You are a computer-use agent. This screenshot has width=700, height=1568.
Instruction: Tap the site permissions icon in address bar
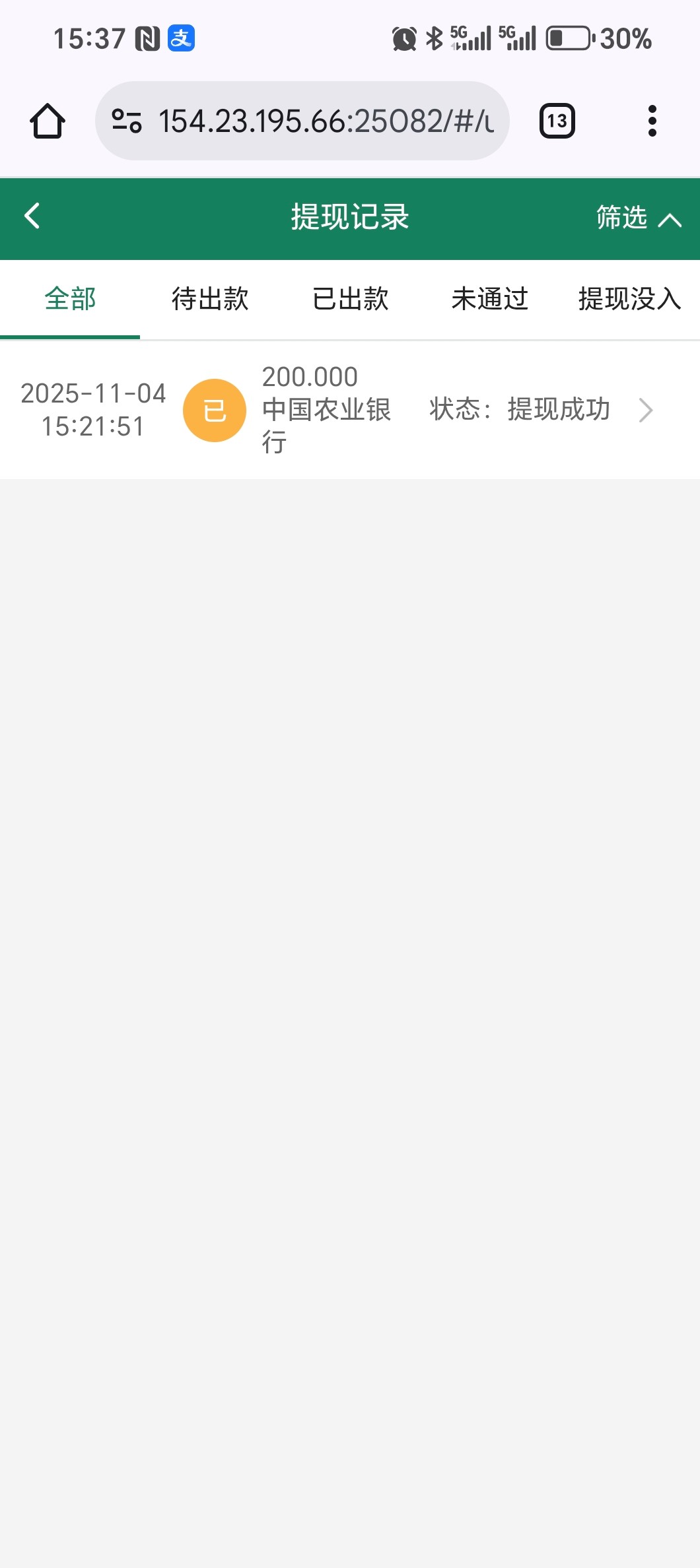click(x=126, y=121)
